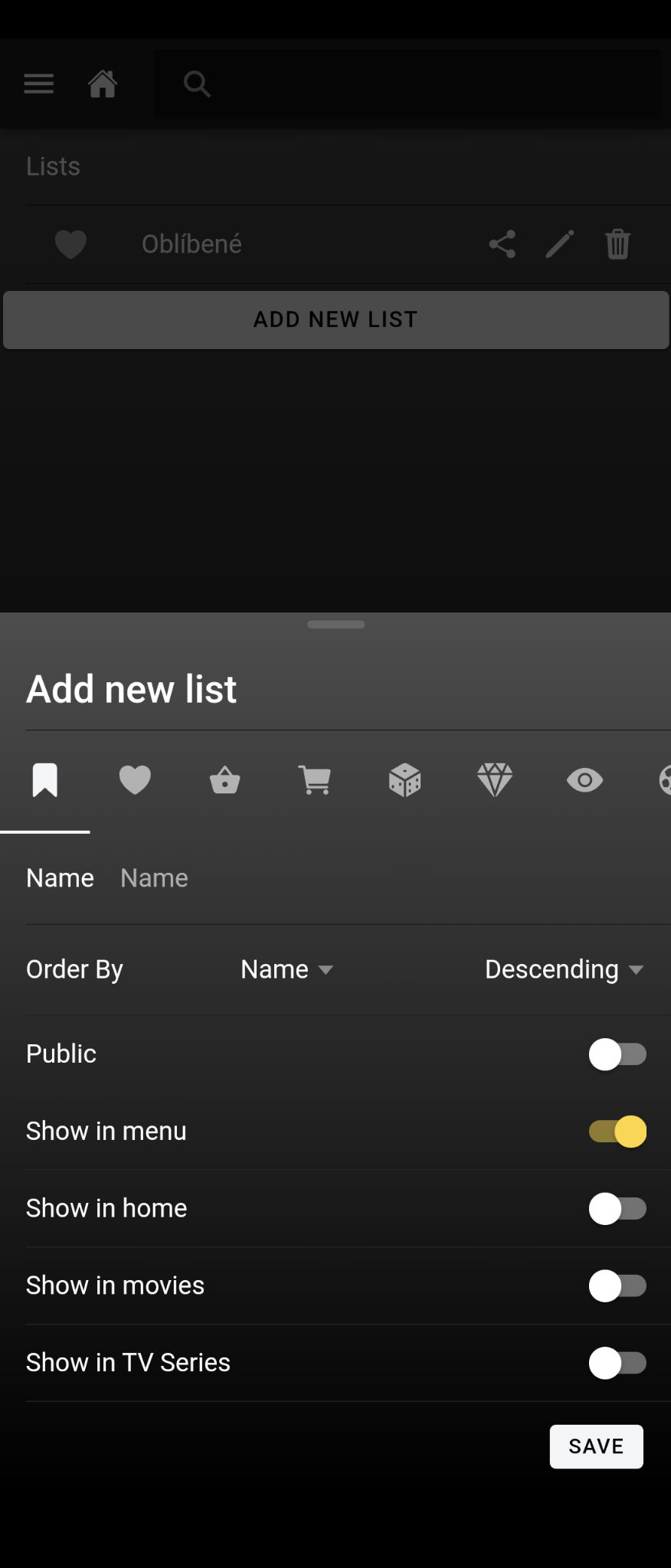Pick the eye icon for the list
This screenshot has height=1568, width=671.
pyautogui.click(x=584, y=780)
